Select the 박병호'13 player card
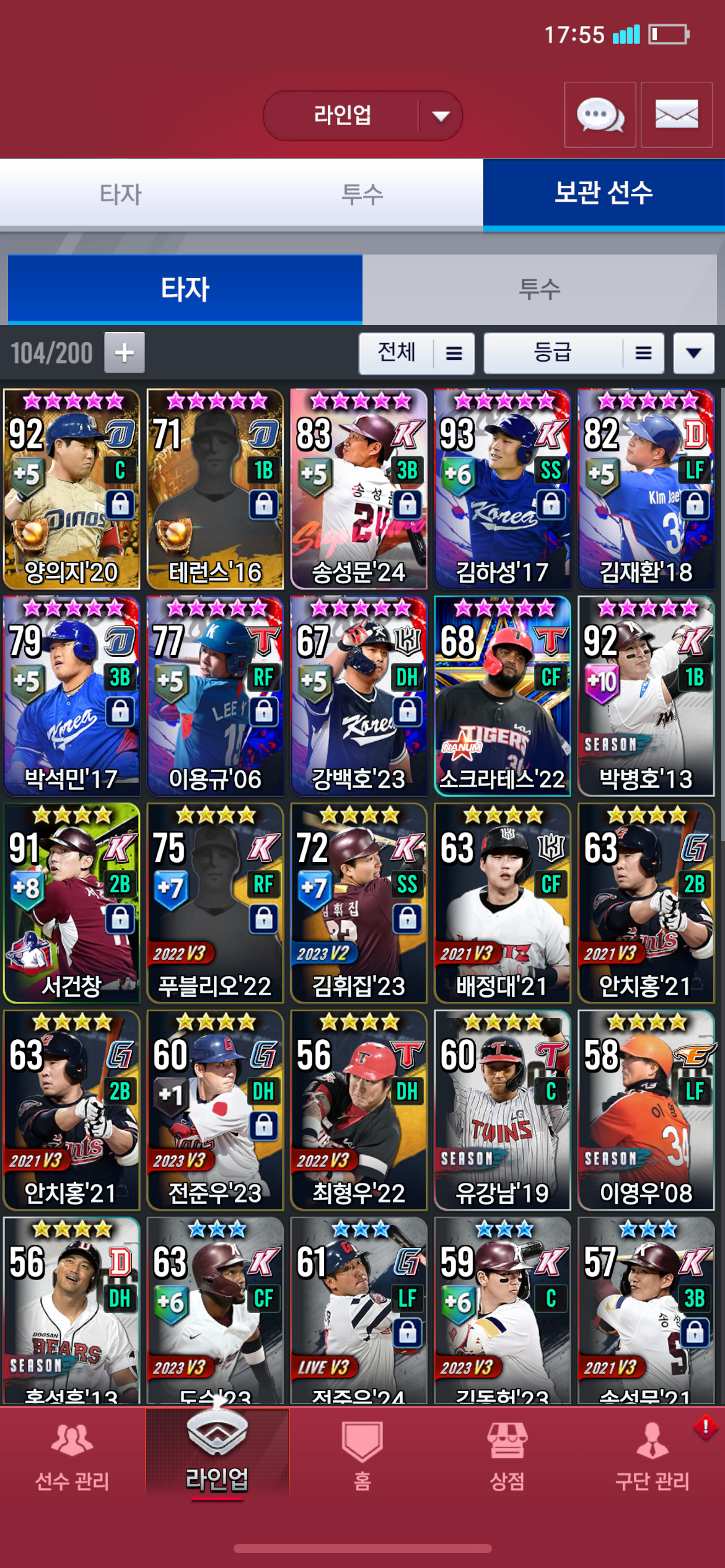Viewport: 725px width, 1568px height. pos(646,695)
